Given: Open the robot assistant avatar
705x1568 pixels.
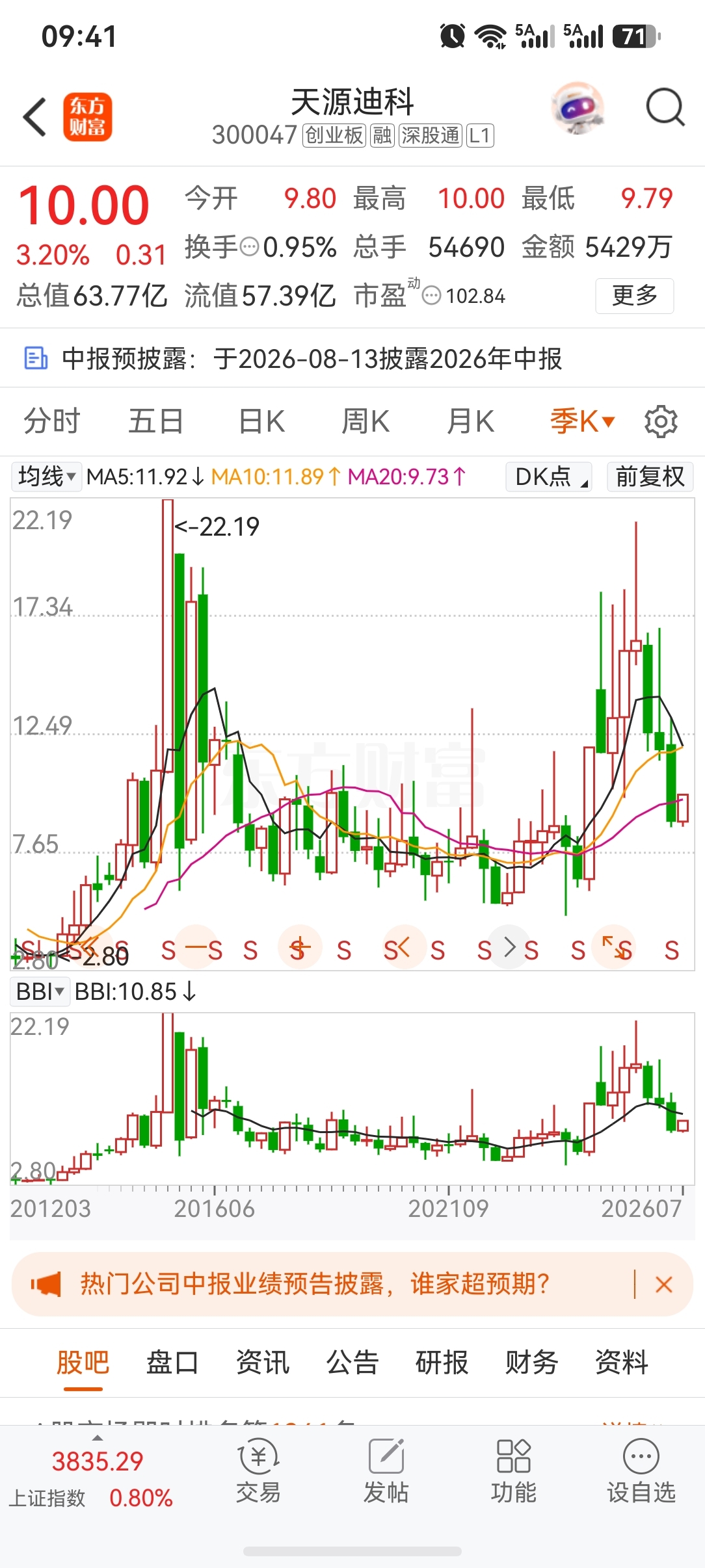Looking at the screenshot, I should (577, 108).
